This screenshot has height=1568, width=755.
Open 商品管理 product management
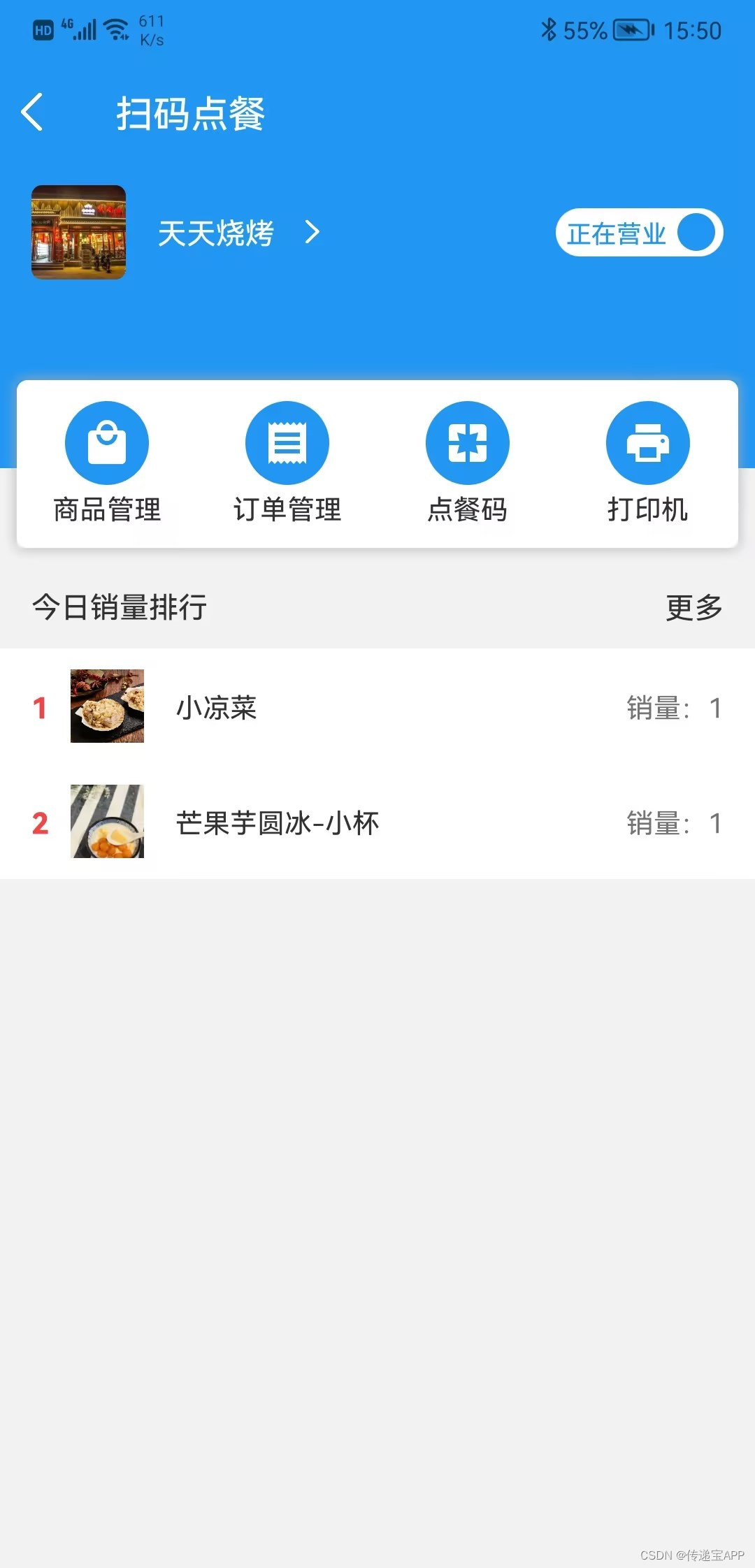[107, 462]
